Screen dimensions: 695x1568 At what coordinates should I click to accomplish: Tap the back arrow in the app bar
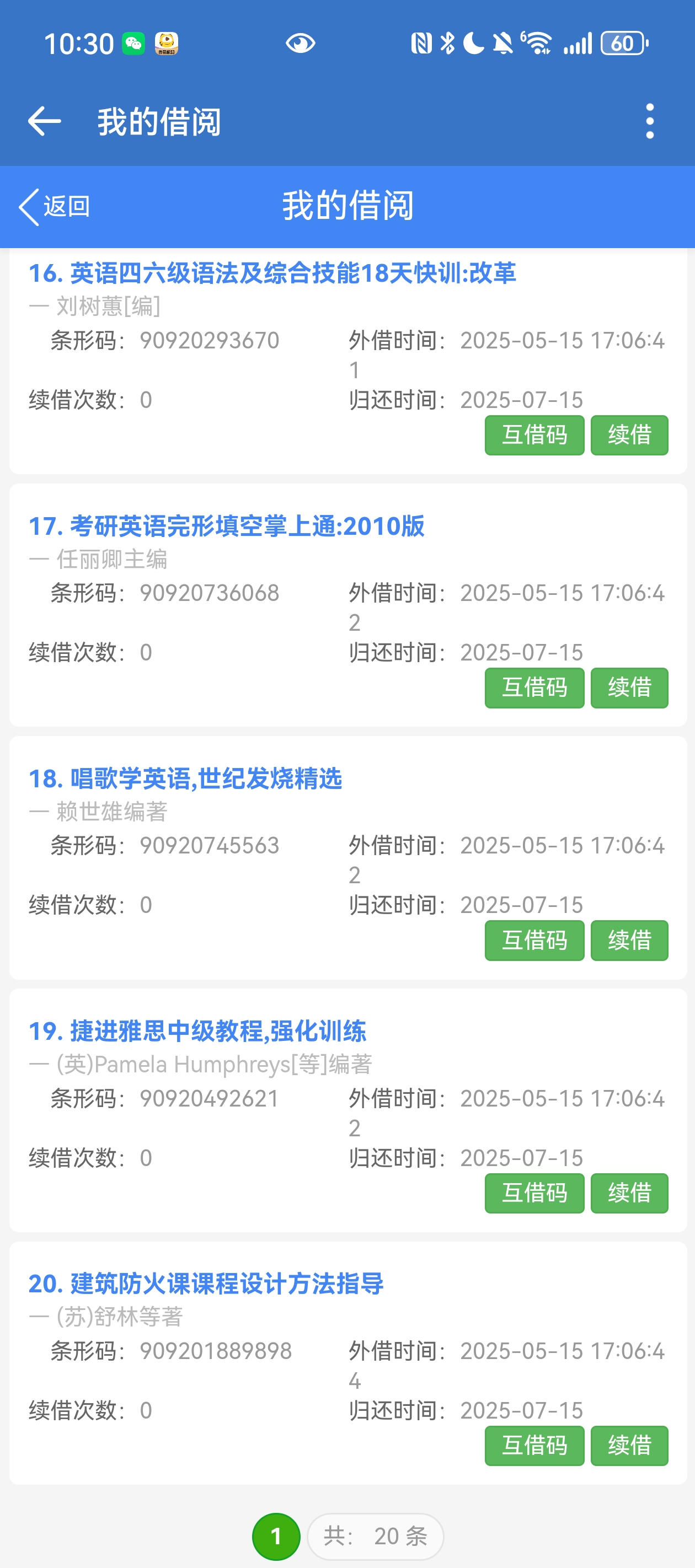point(45,121)
